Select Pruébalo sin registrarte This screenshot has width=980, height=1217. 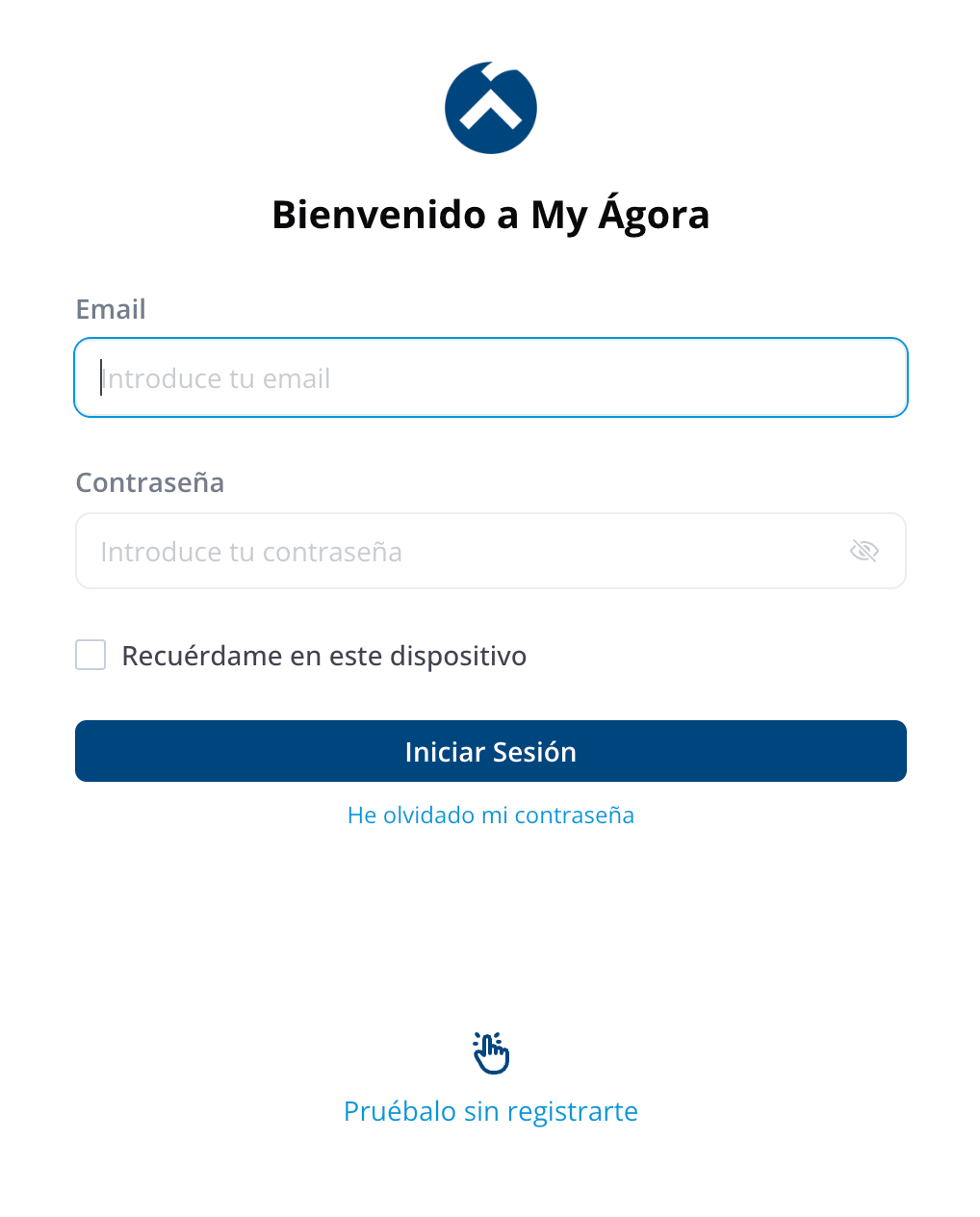click(x=490, y=1111)
